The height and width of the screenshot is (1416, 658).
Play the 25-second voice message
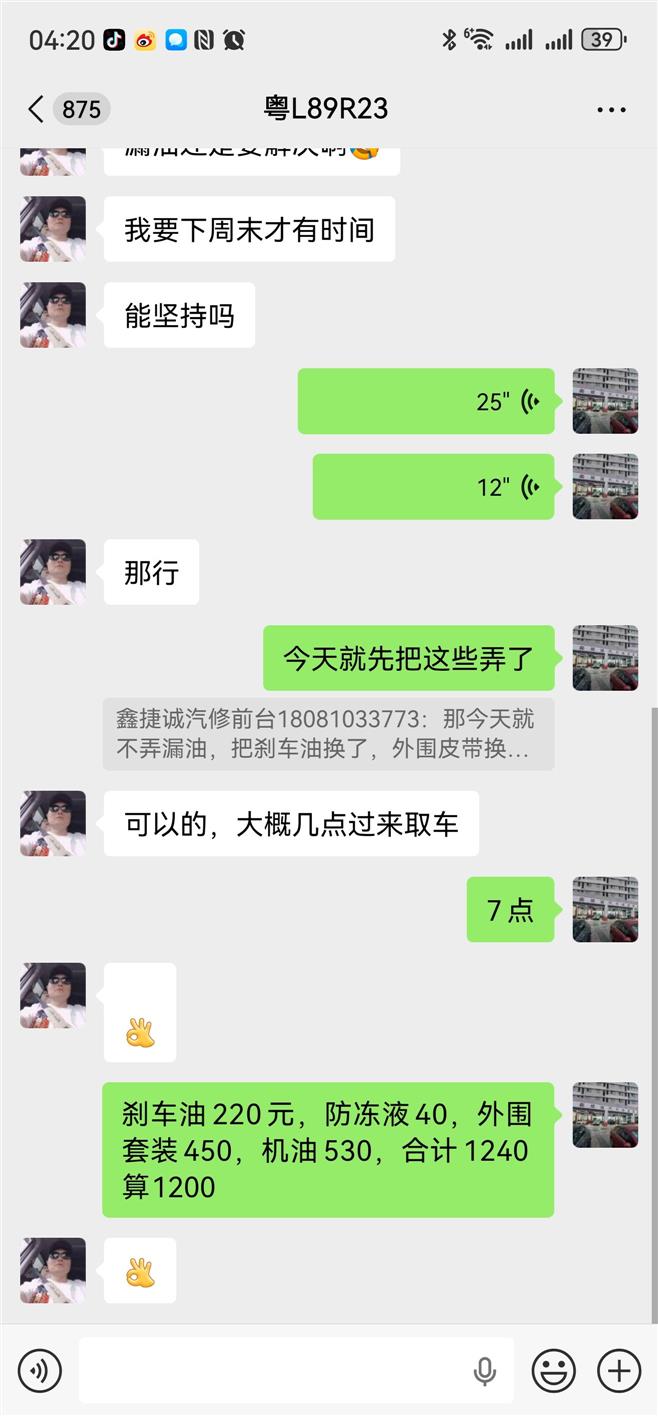point(426,401)
